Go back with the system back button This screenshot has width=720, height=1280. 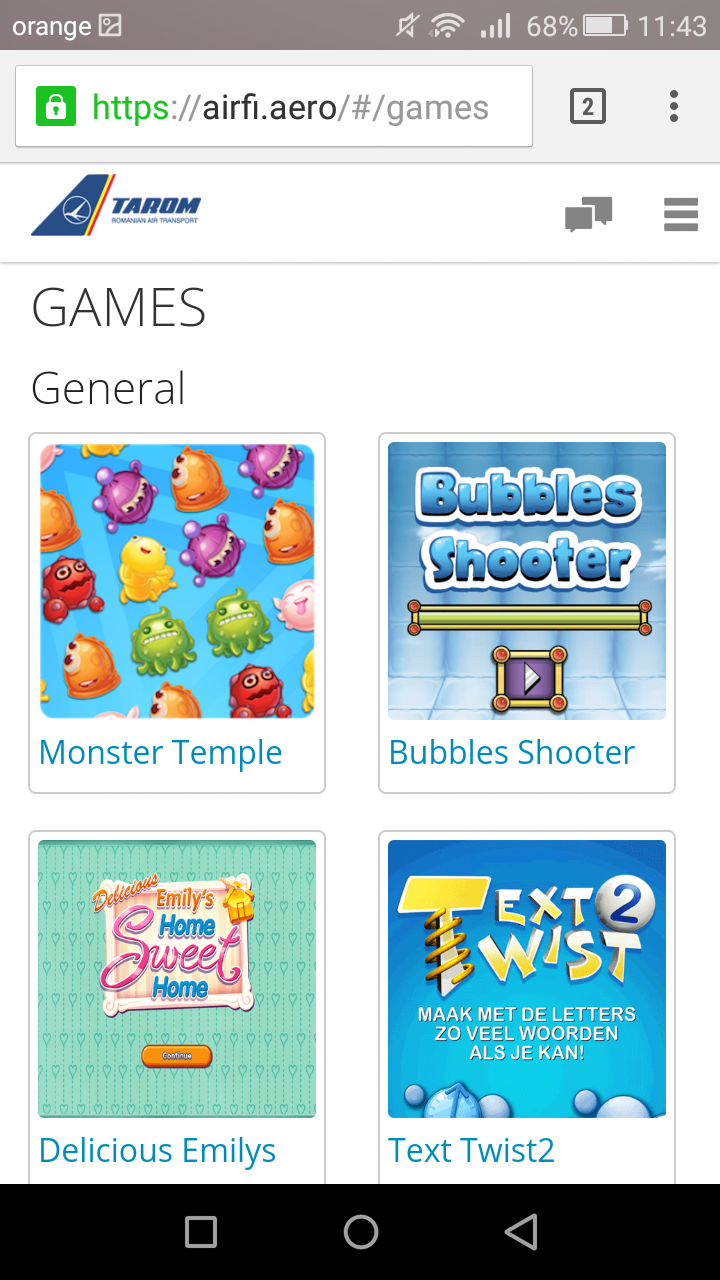(521, 1232)
